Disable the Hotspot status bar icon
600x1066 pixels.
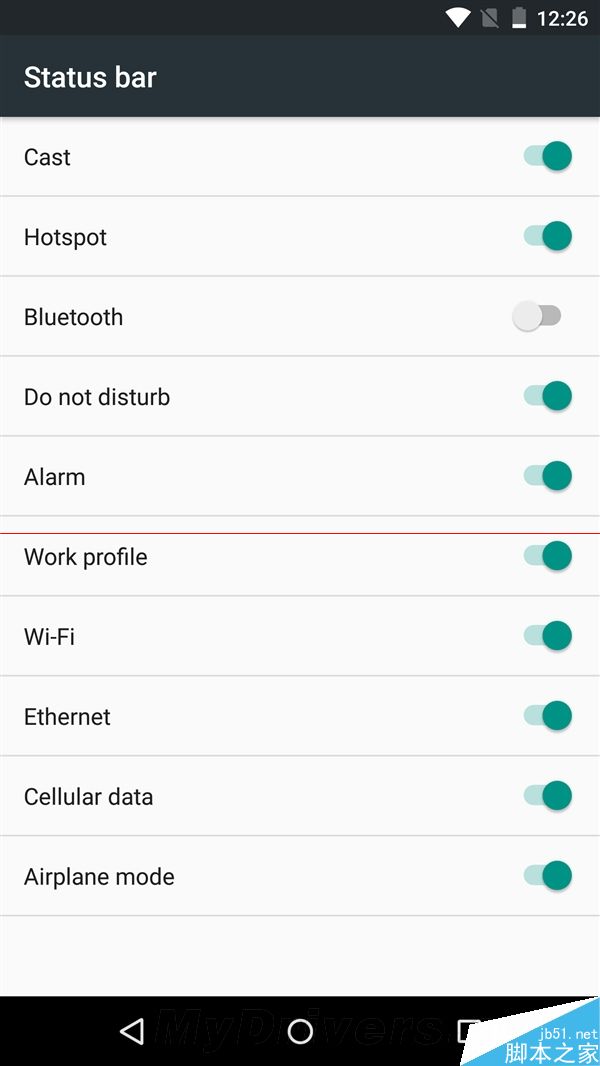[x=547, y=236]
